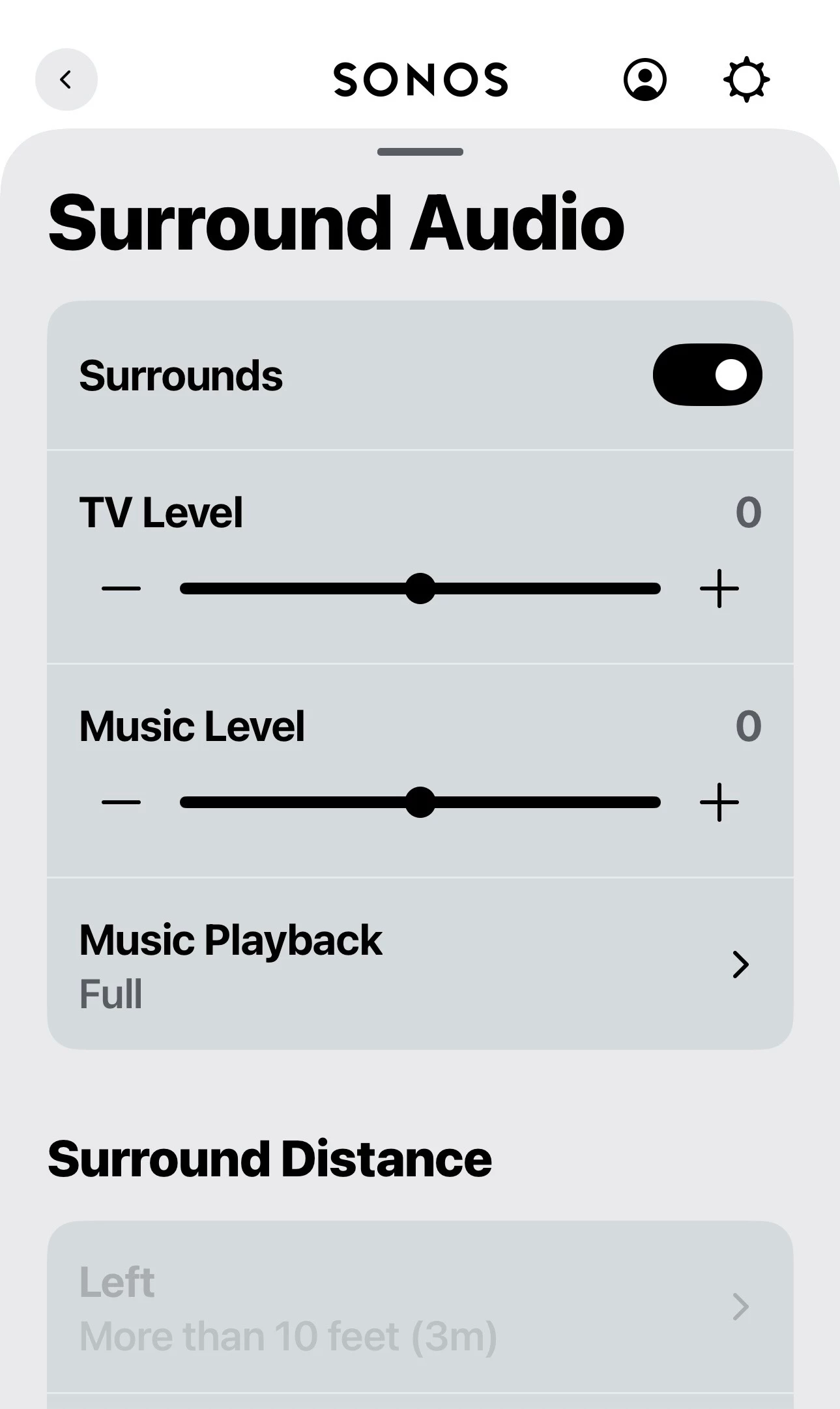Decrease Music Level with the minus button
This screenshot has width=840, height=1409.
point(121,802)
